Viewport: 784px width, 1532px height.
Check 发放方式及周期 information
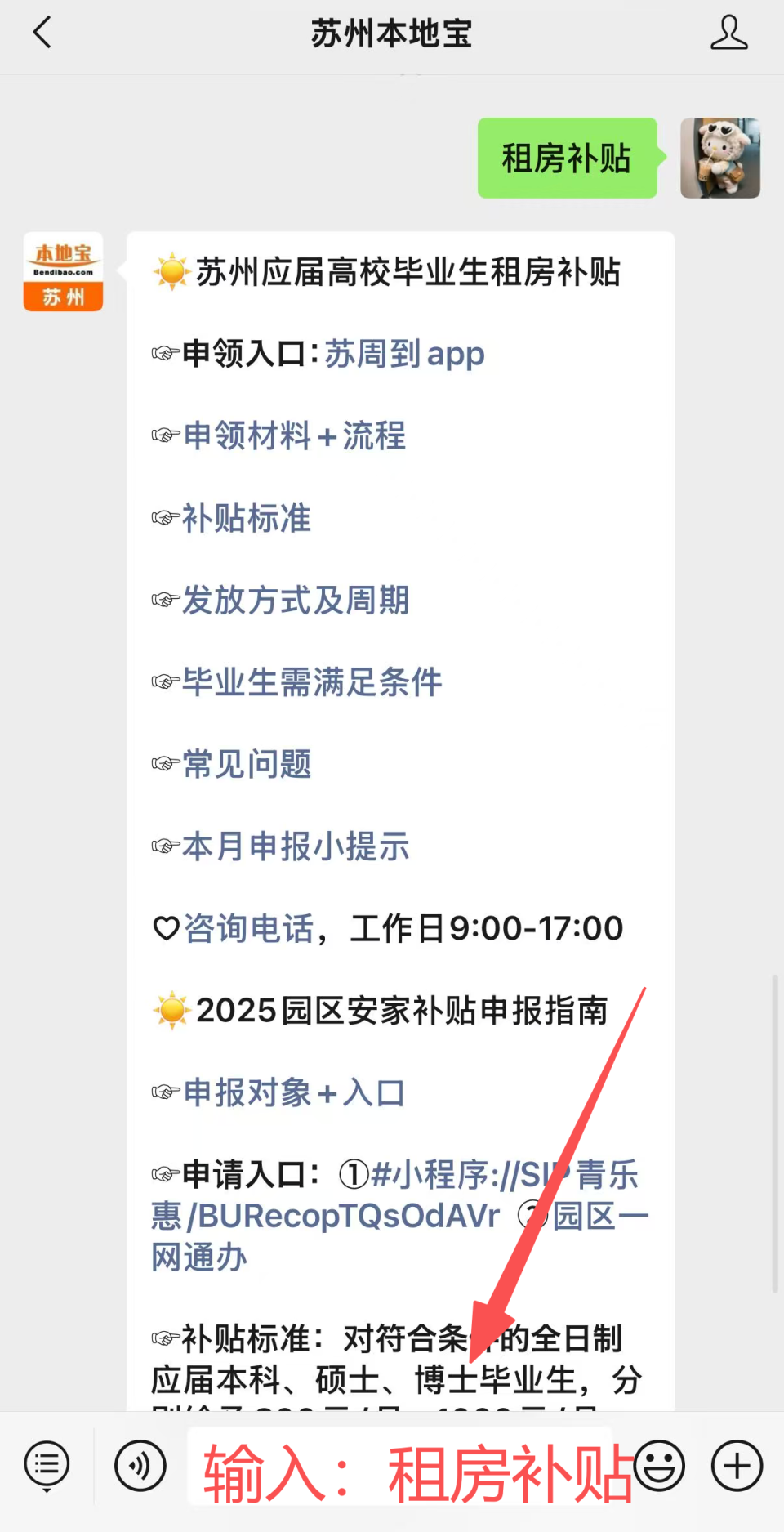coord(296,601)
